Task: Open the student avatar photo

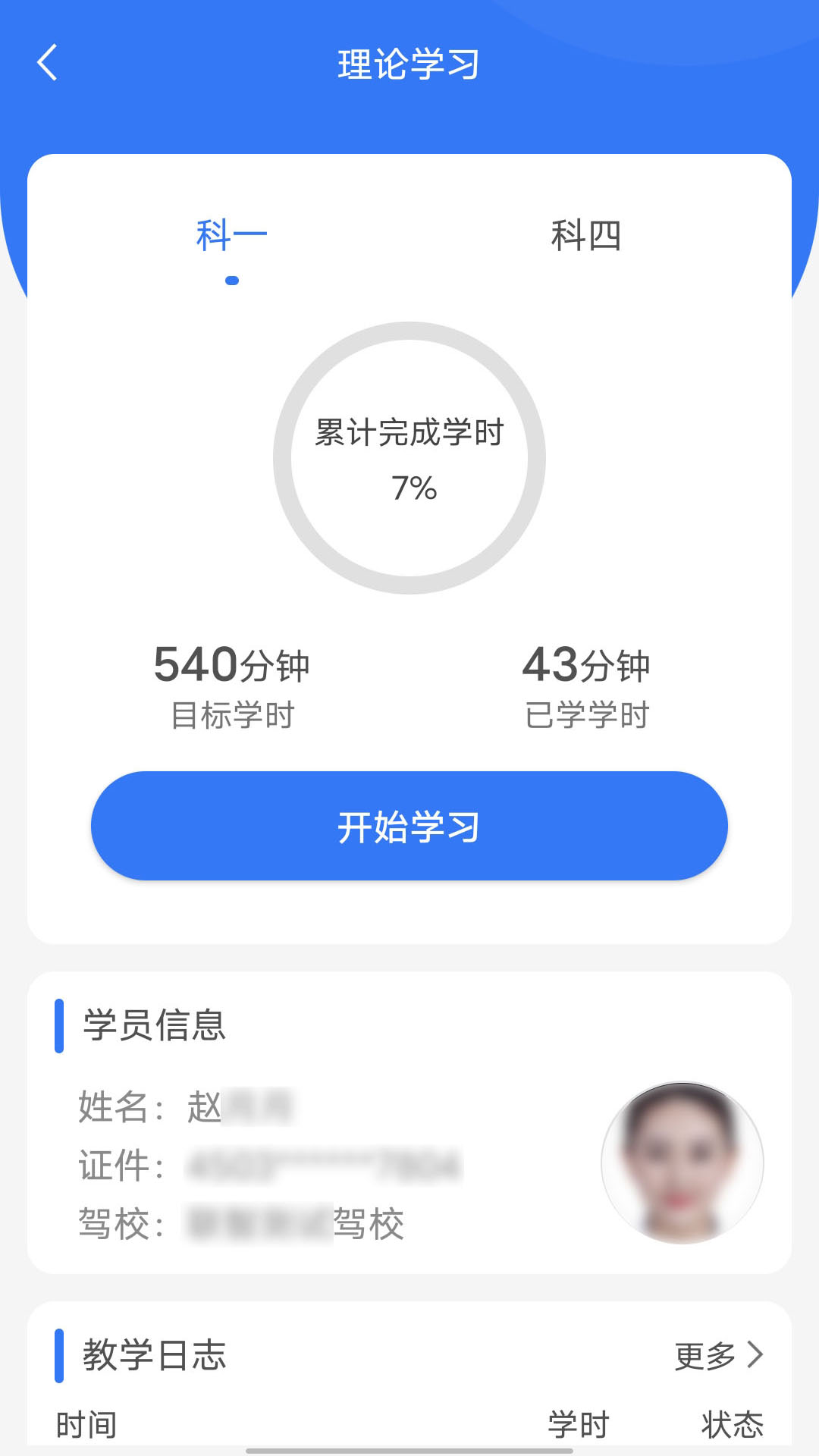Action: [x=680, y=1163]
